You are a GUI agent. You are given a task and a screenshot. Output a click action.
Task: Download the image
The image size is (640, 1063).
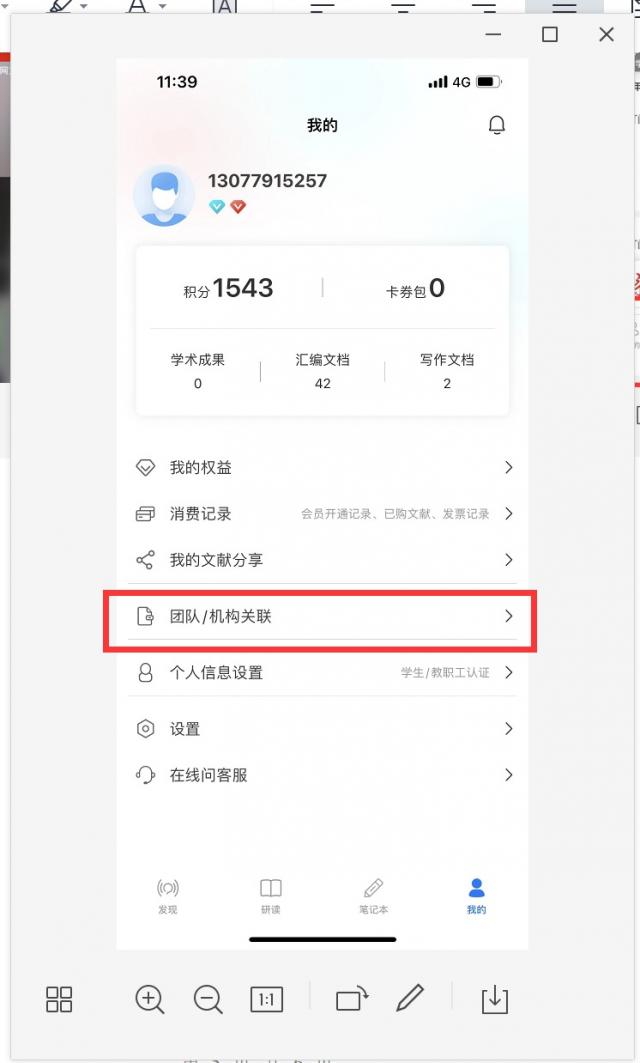point(495,1000)
